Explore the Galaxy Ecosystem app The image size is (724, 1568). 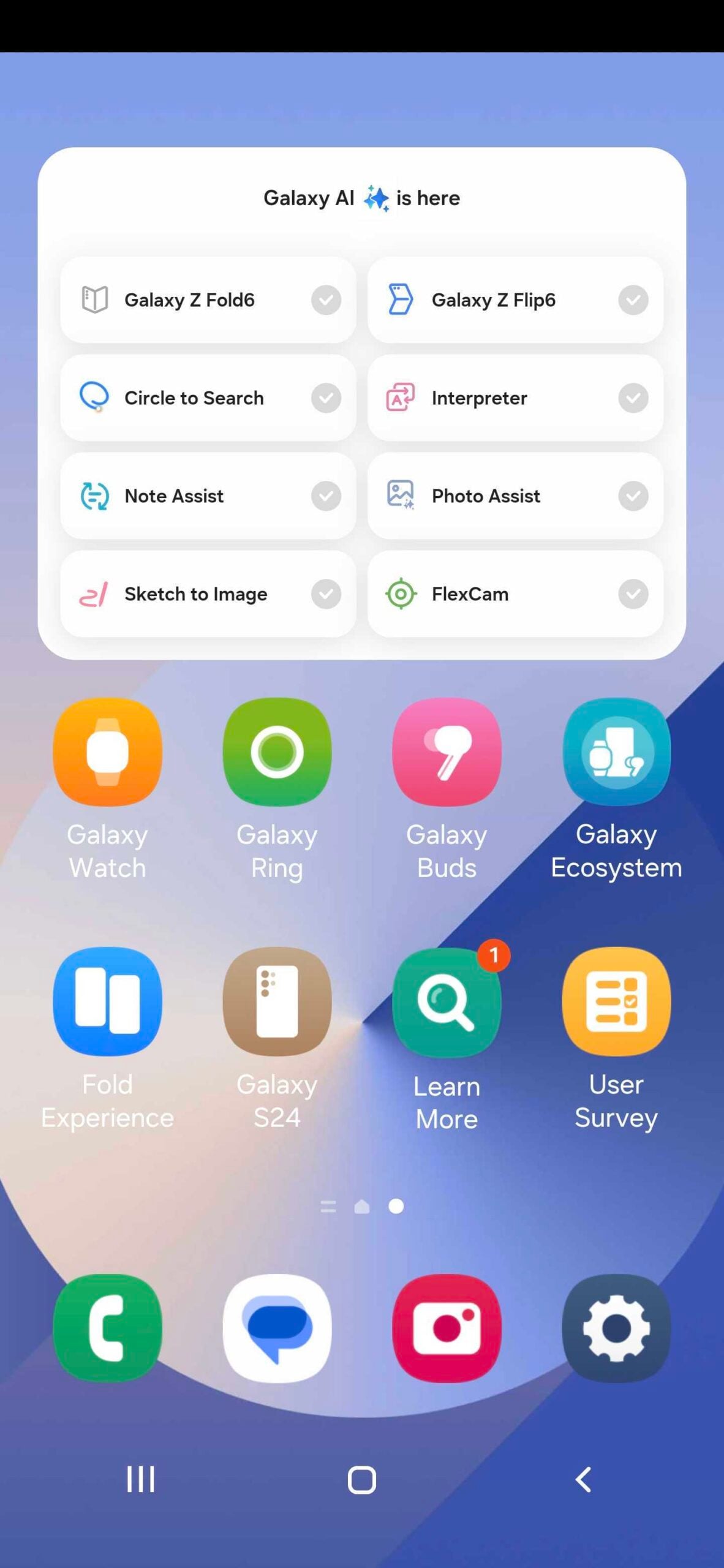(616, 752)
